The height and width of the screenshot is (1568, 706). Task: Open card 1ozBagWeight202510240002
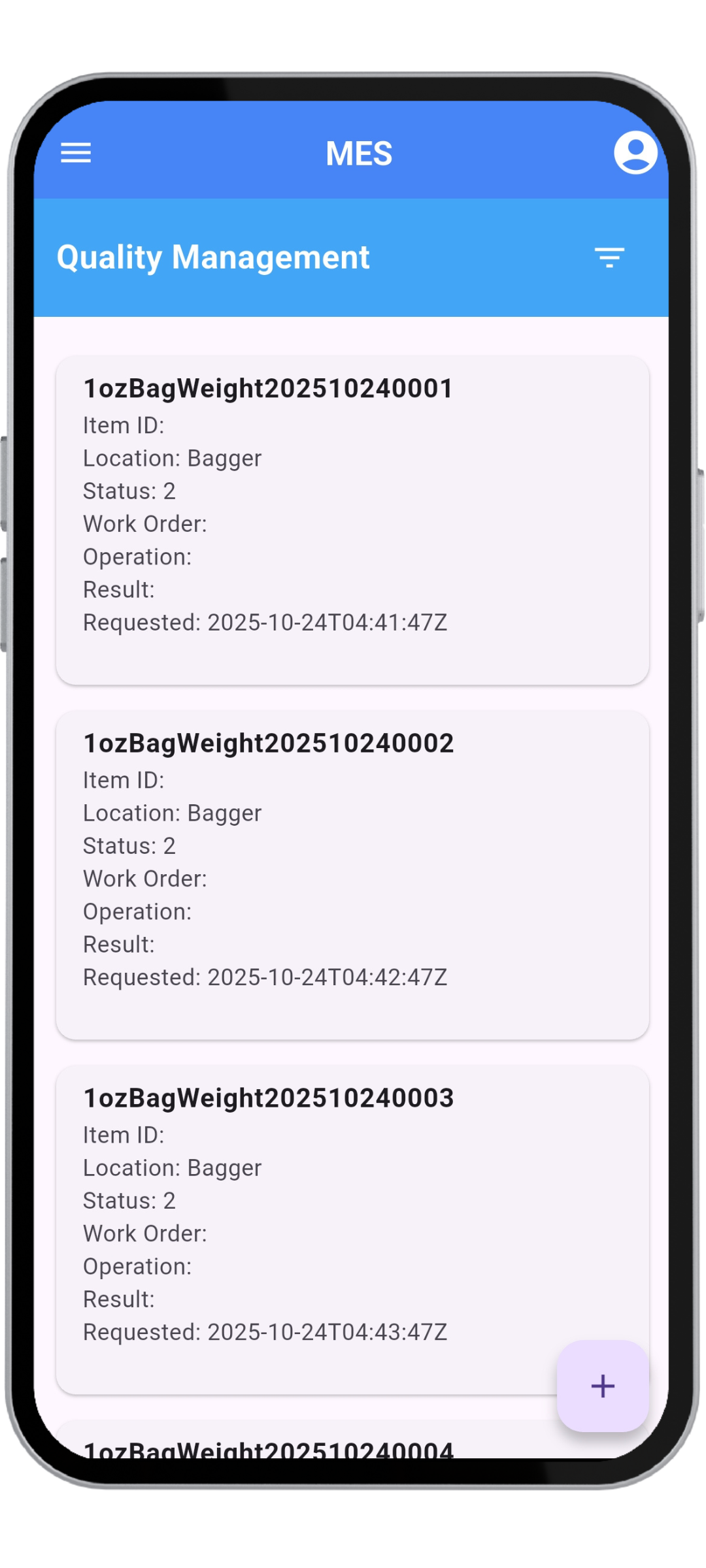tap(352, 874)
